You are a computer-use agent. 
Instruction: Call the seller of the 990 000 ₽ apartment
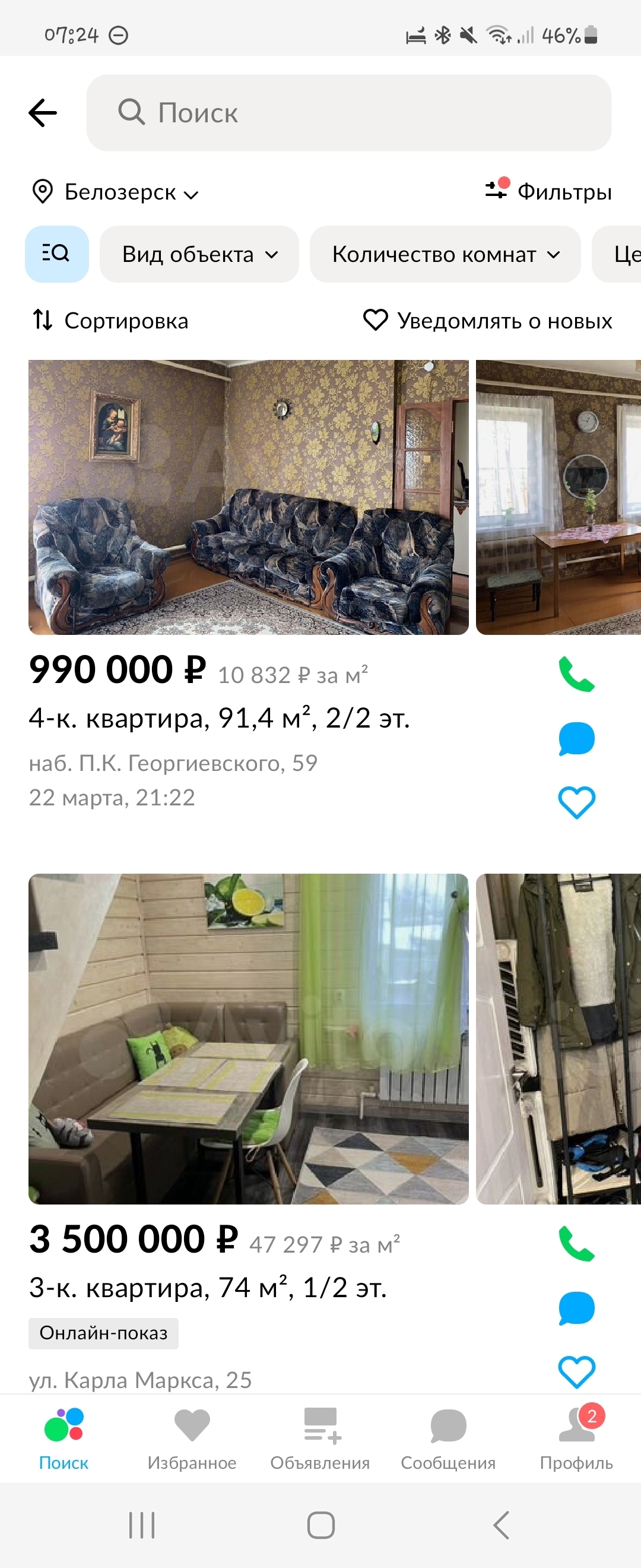(x=576, y=675)
